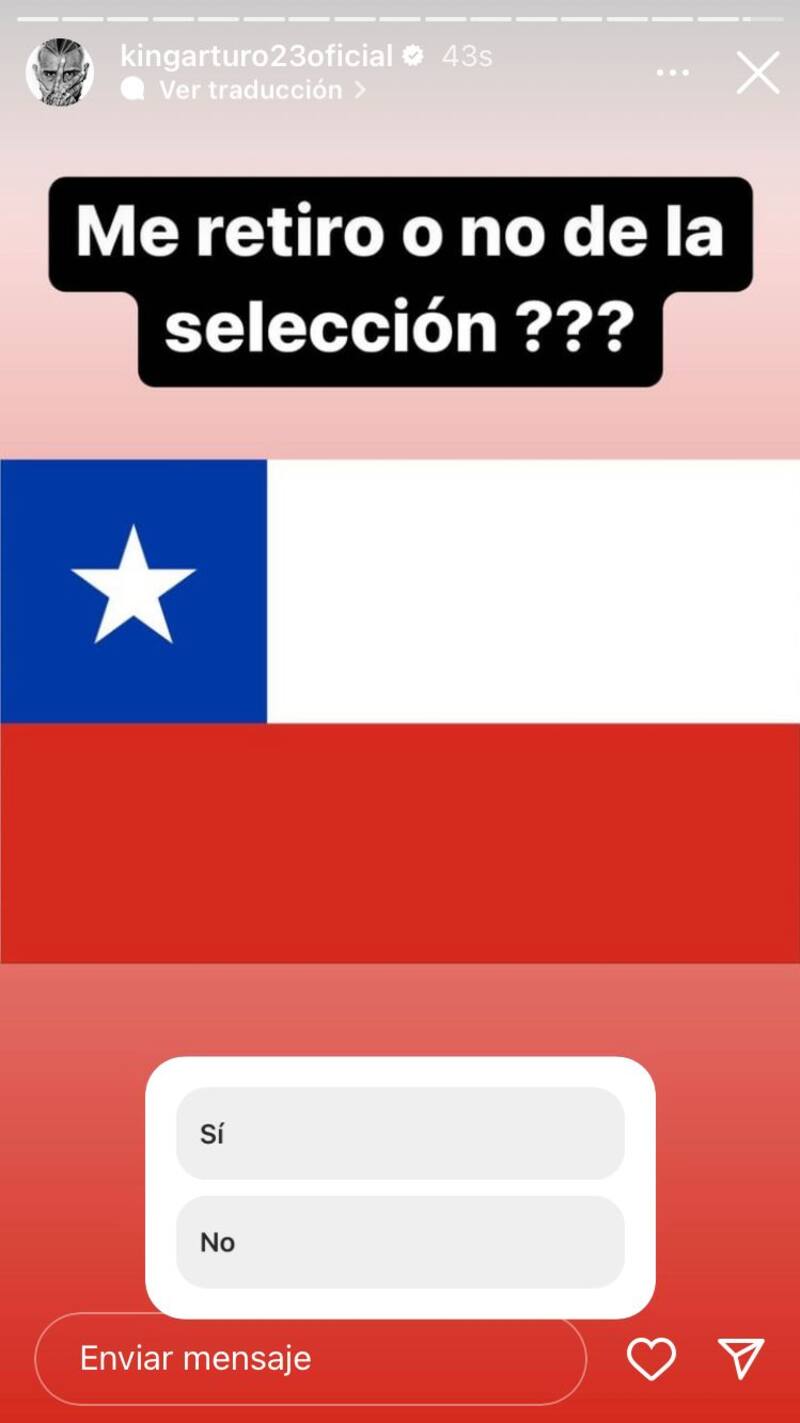Screen dimensions: 800x1423
Task: Close the story with the X
Action: [x=758, y=73]
